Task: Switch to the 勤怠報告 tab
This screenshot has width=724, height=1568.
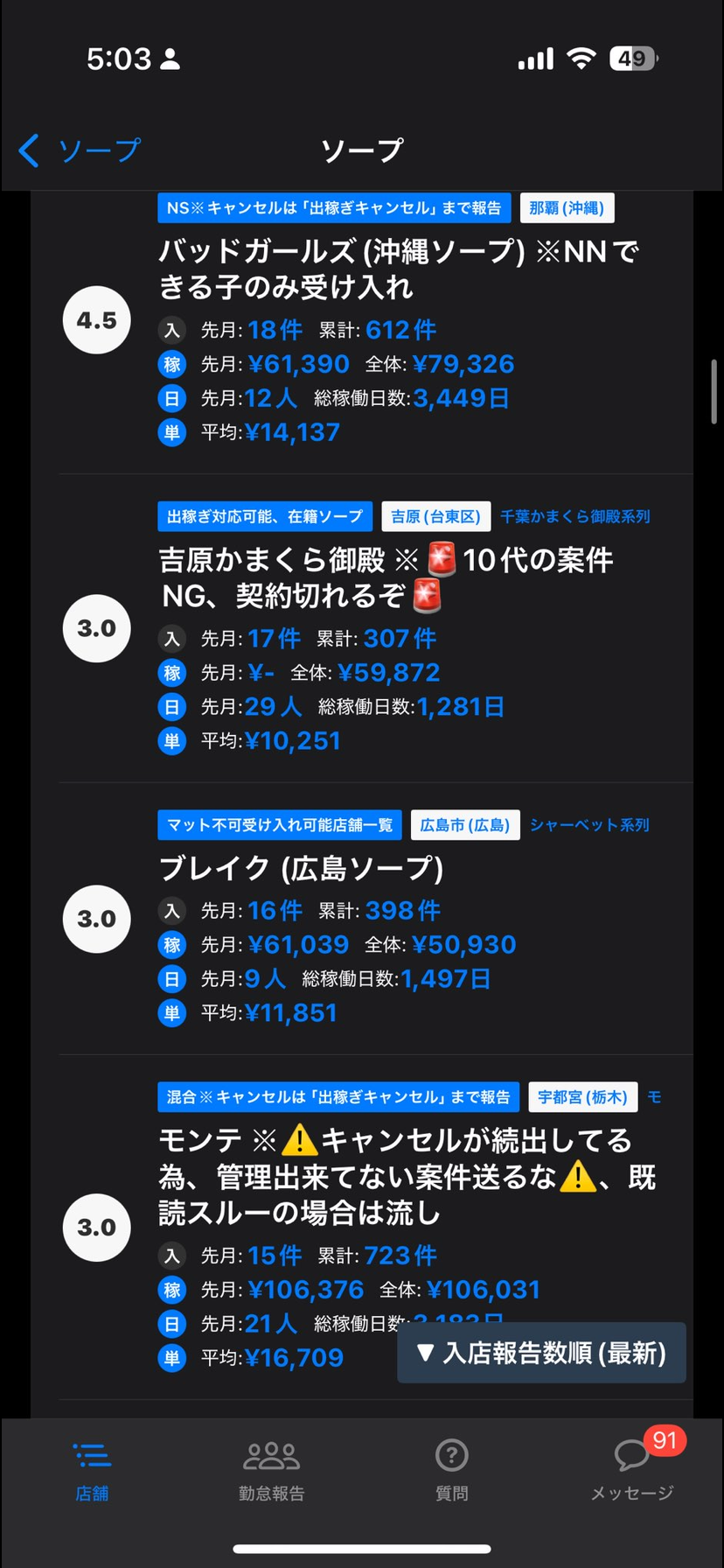Action: (x=271, y=1473)
